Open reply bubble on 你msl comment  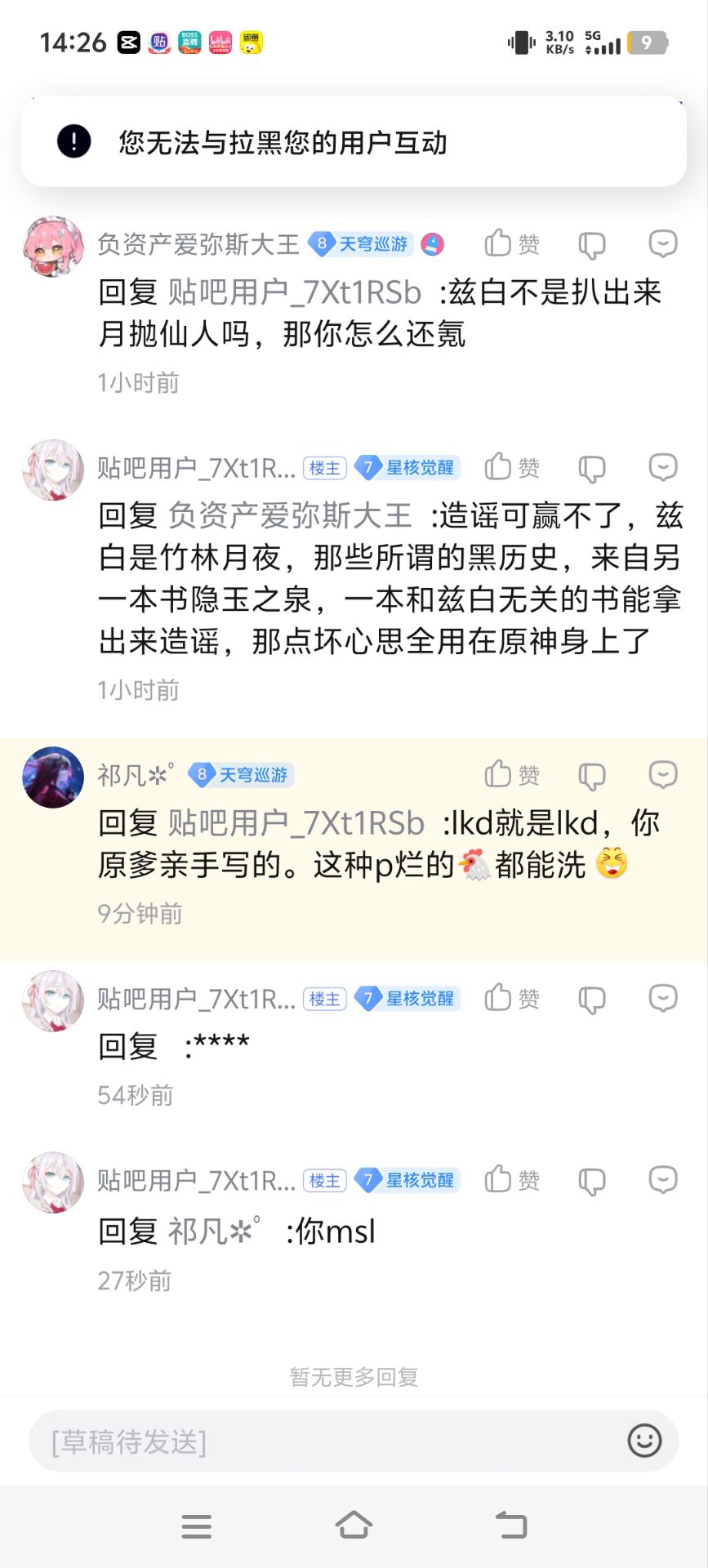(x=662, y=1180)
